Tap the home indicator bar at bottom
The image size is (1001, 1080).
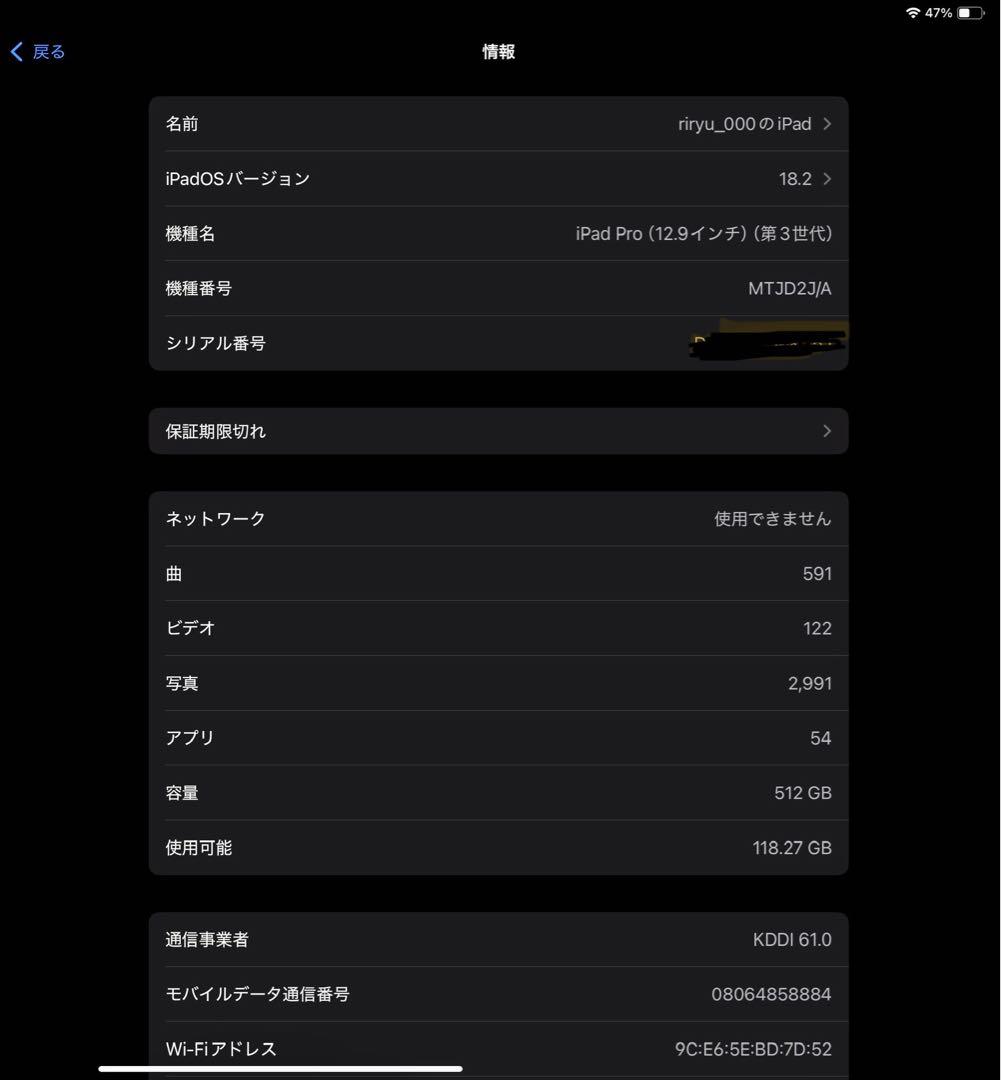[x=280, y=1069]
